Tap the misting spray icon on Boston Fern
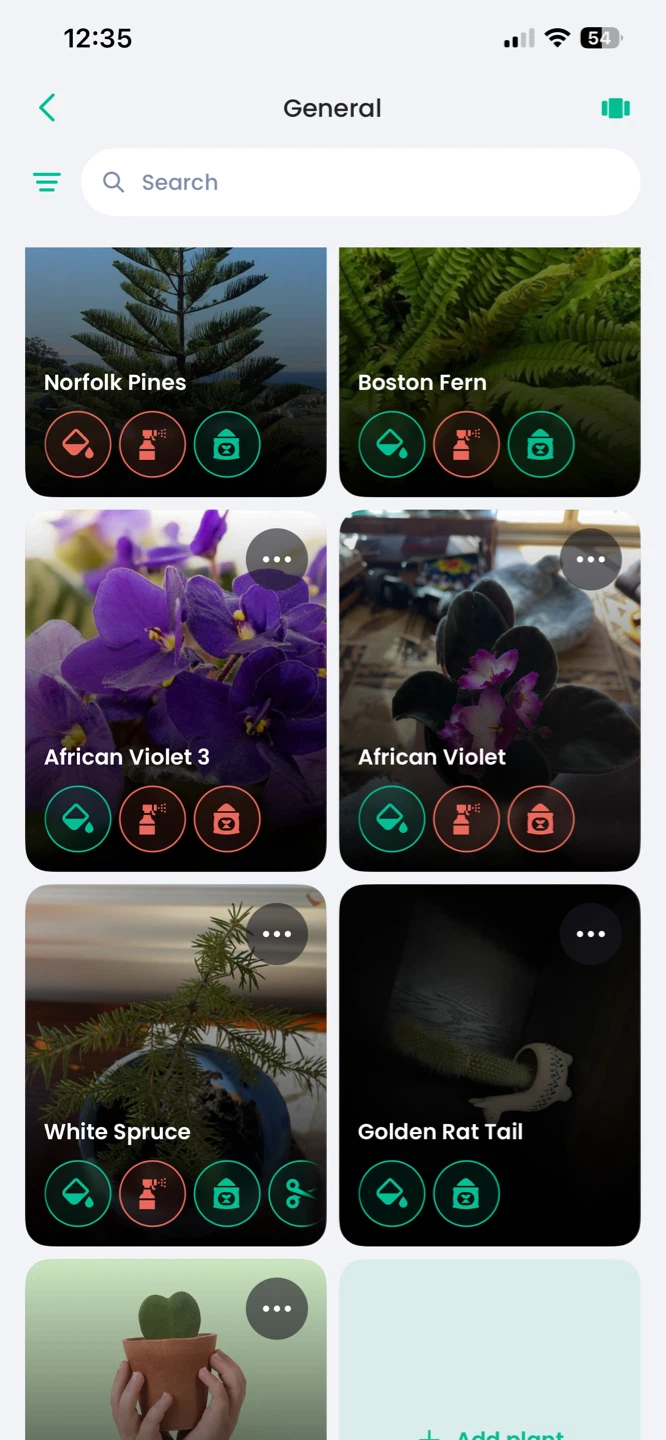 coord(466,444)
